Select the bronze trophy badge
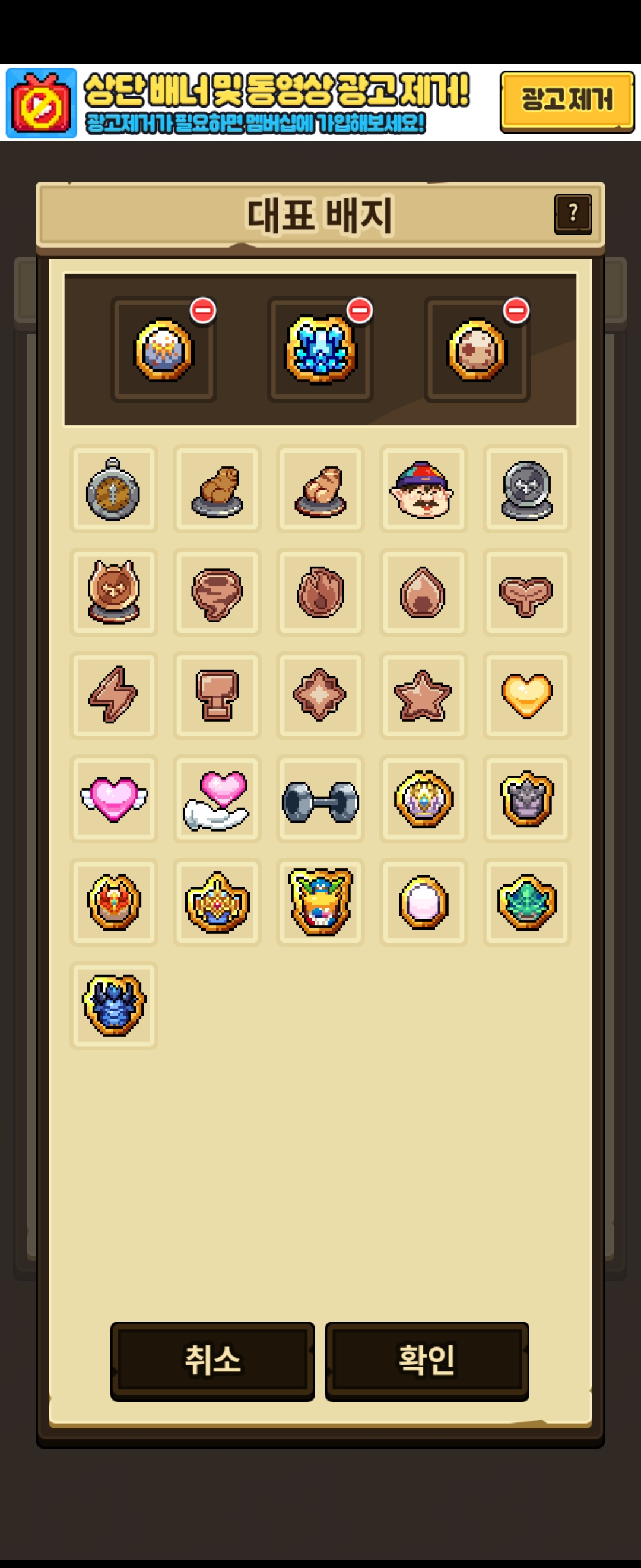This screenshot has height=1568, width=641. pyautogui.click(x=217, y=696)
